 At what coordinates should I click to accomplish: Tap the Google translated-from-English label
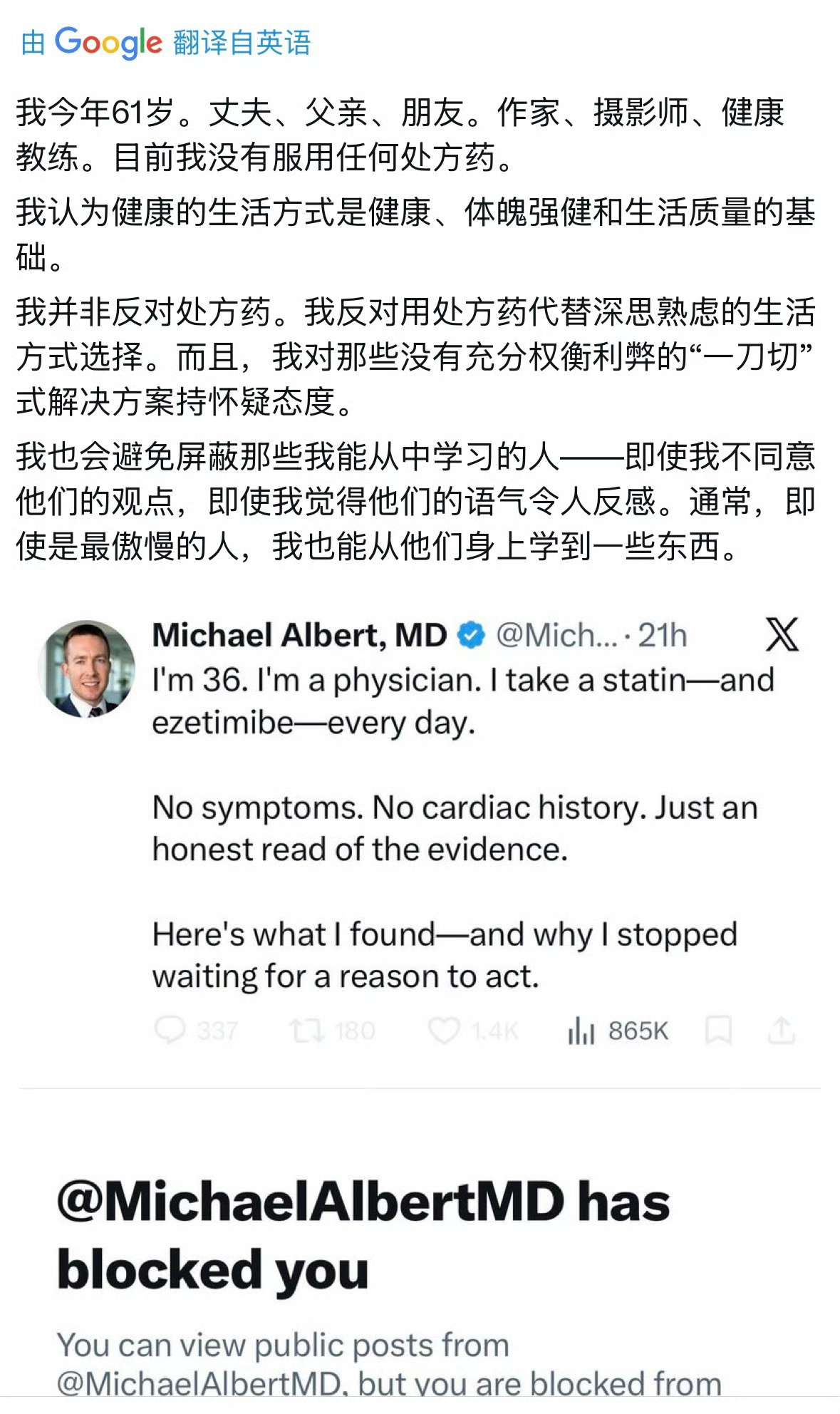pyautogui.click(x=166, y=43)
